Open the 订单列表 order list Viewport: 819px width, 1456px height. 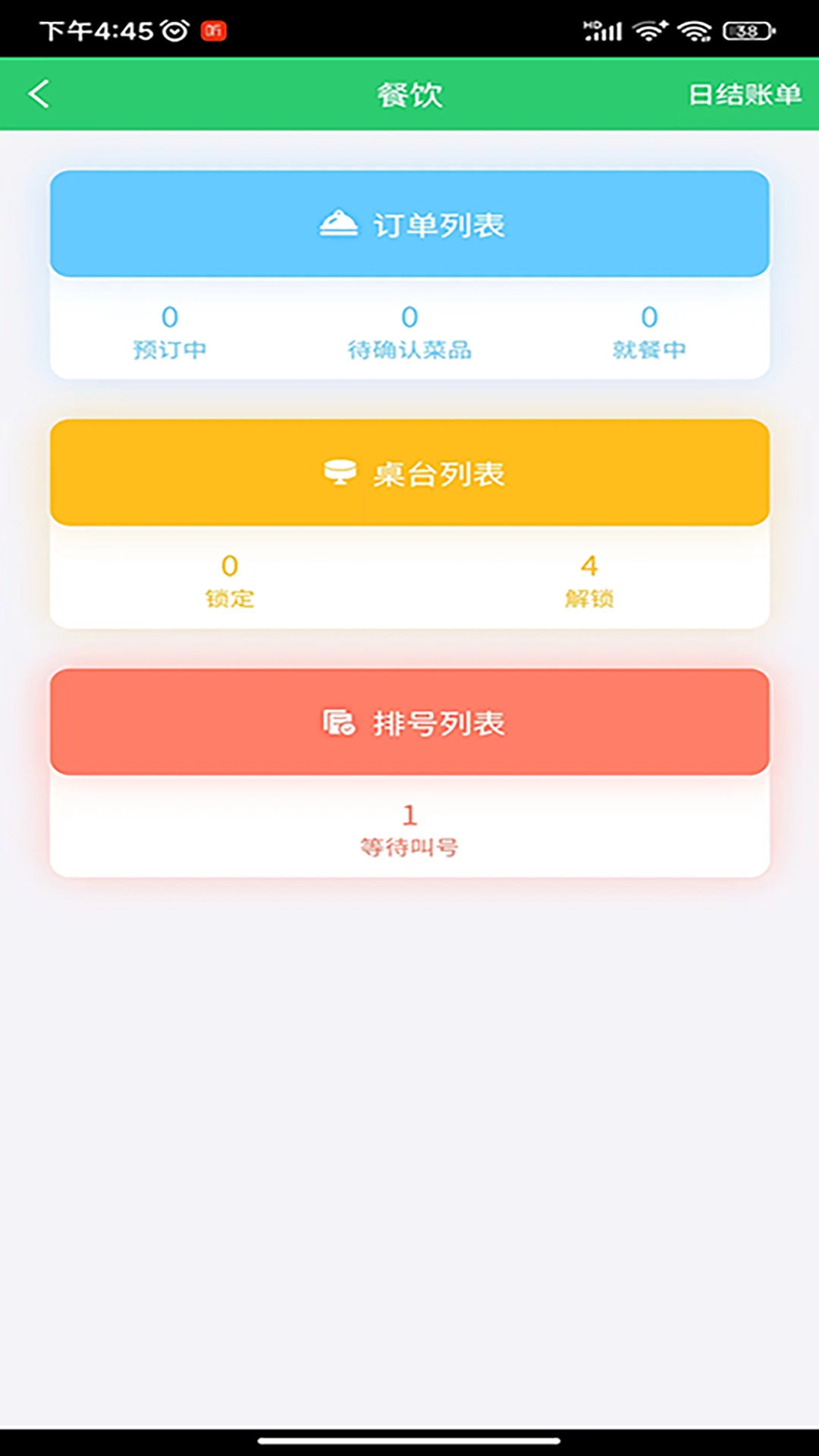(409, 224)
